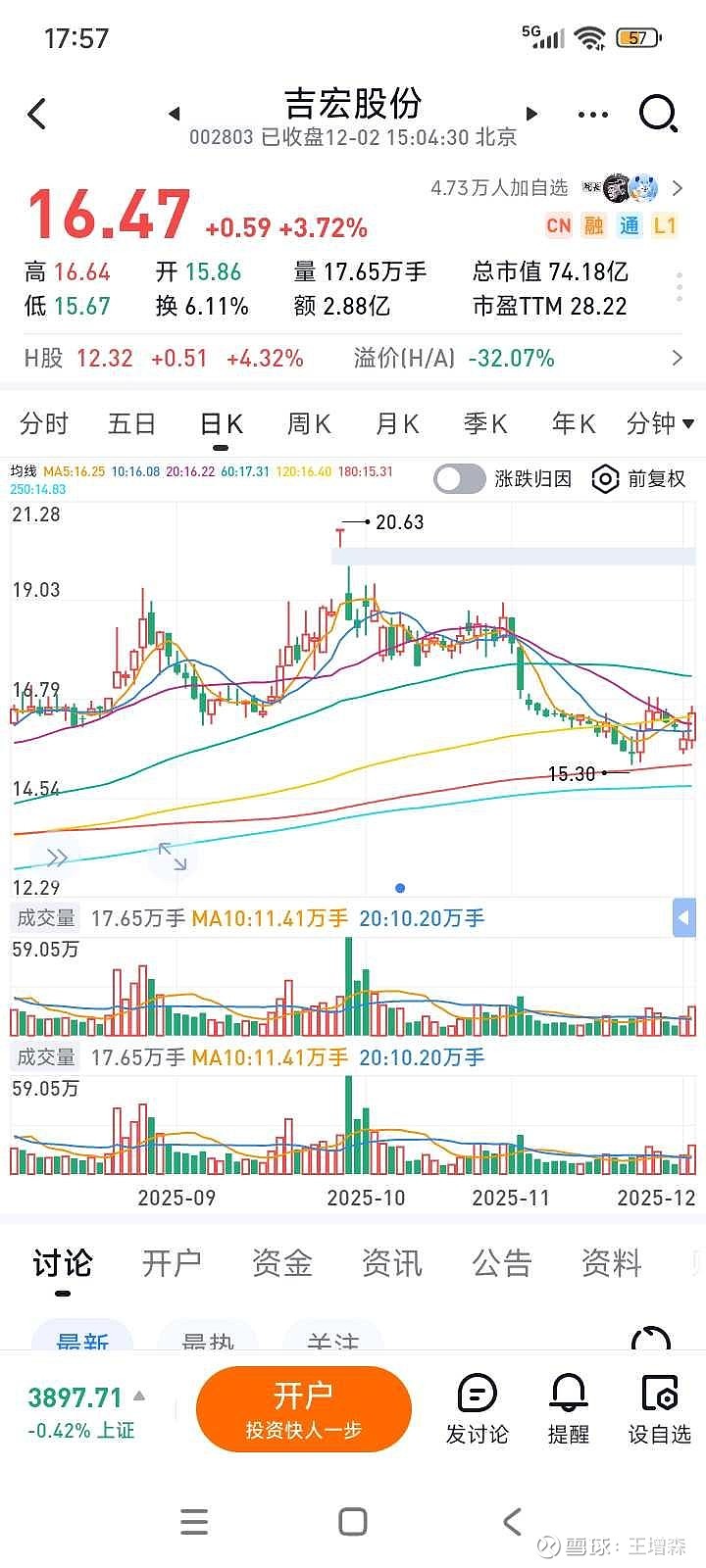
Task: Switch to the 月K chart tab
Action: coord(396,423)
